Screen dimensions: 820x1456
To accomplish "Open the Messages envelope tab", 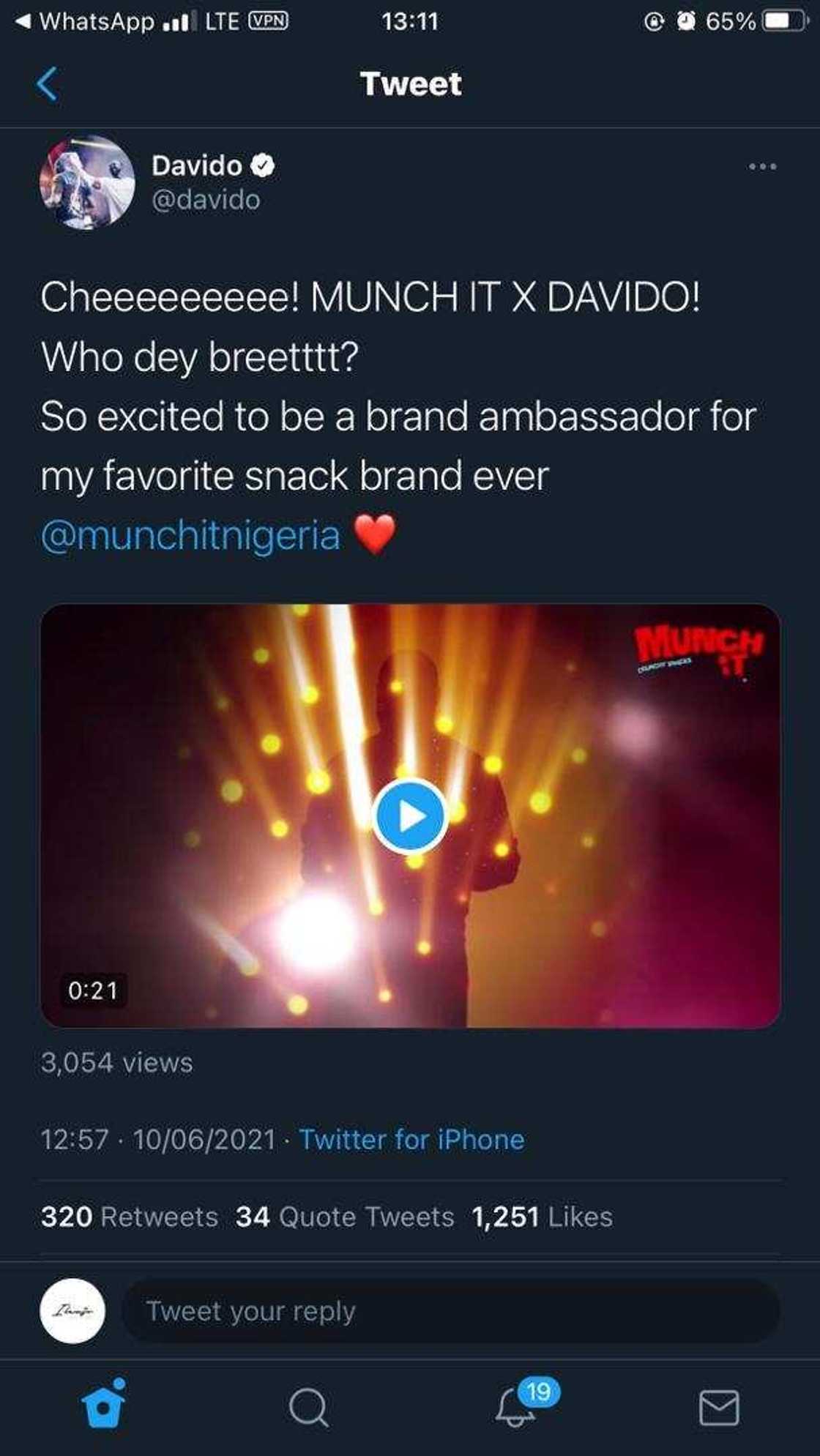I will [719, 1407].
